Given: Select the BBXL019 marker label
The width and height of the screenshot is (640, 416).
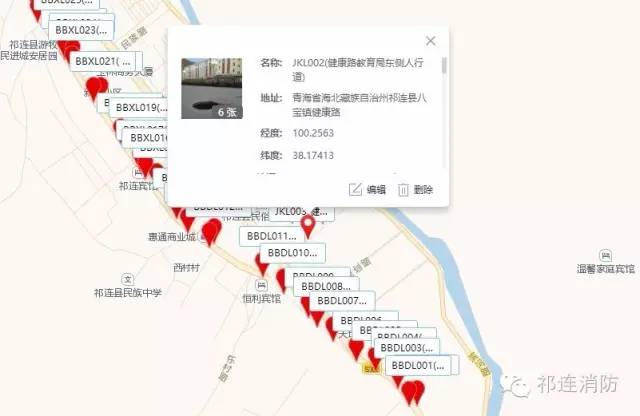Looking at the screenshot, I should 142,108.
